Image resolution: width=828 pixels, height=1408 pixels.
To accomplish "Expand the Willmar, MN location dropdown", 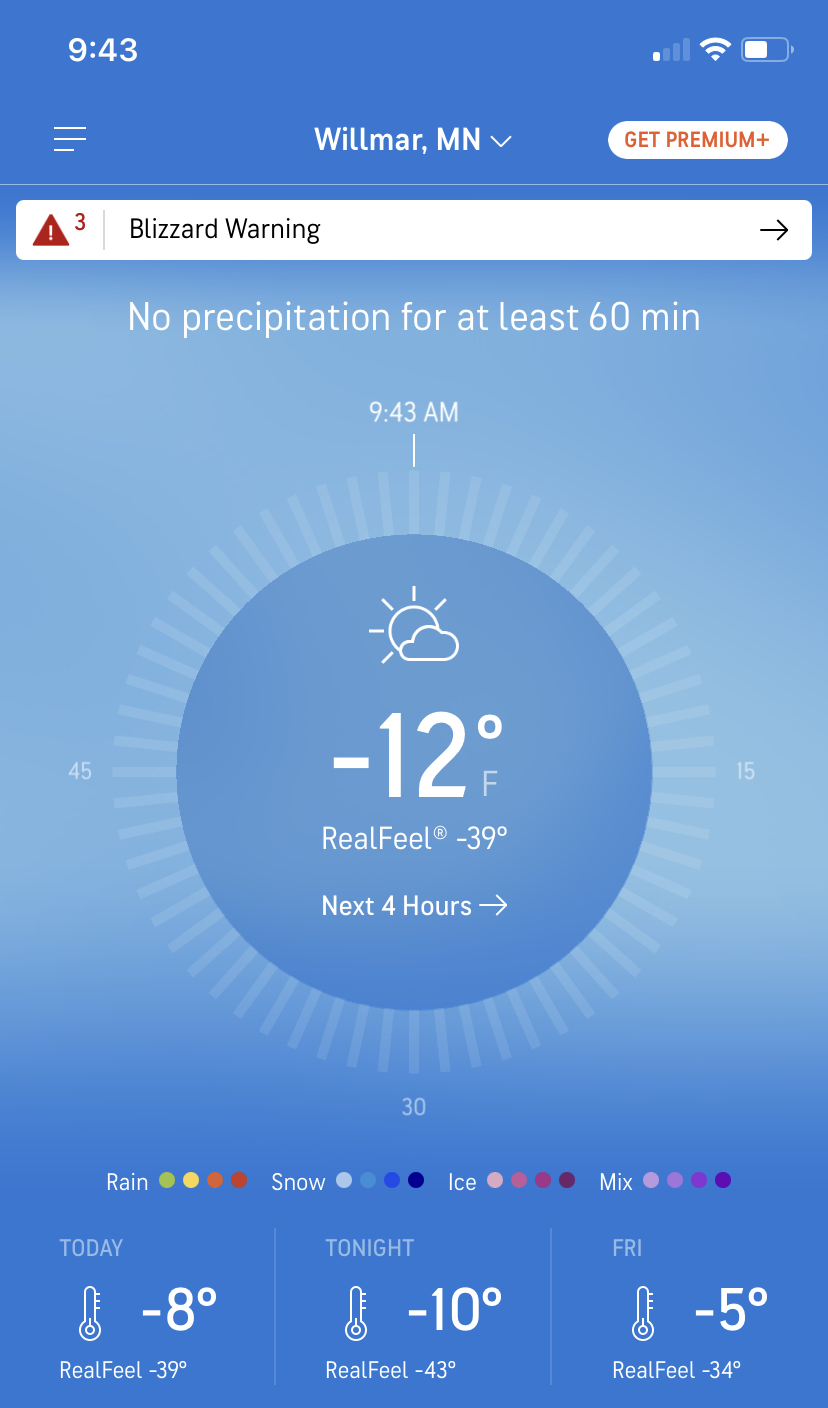I will (x=413, y=140).
